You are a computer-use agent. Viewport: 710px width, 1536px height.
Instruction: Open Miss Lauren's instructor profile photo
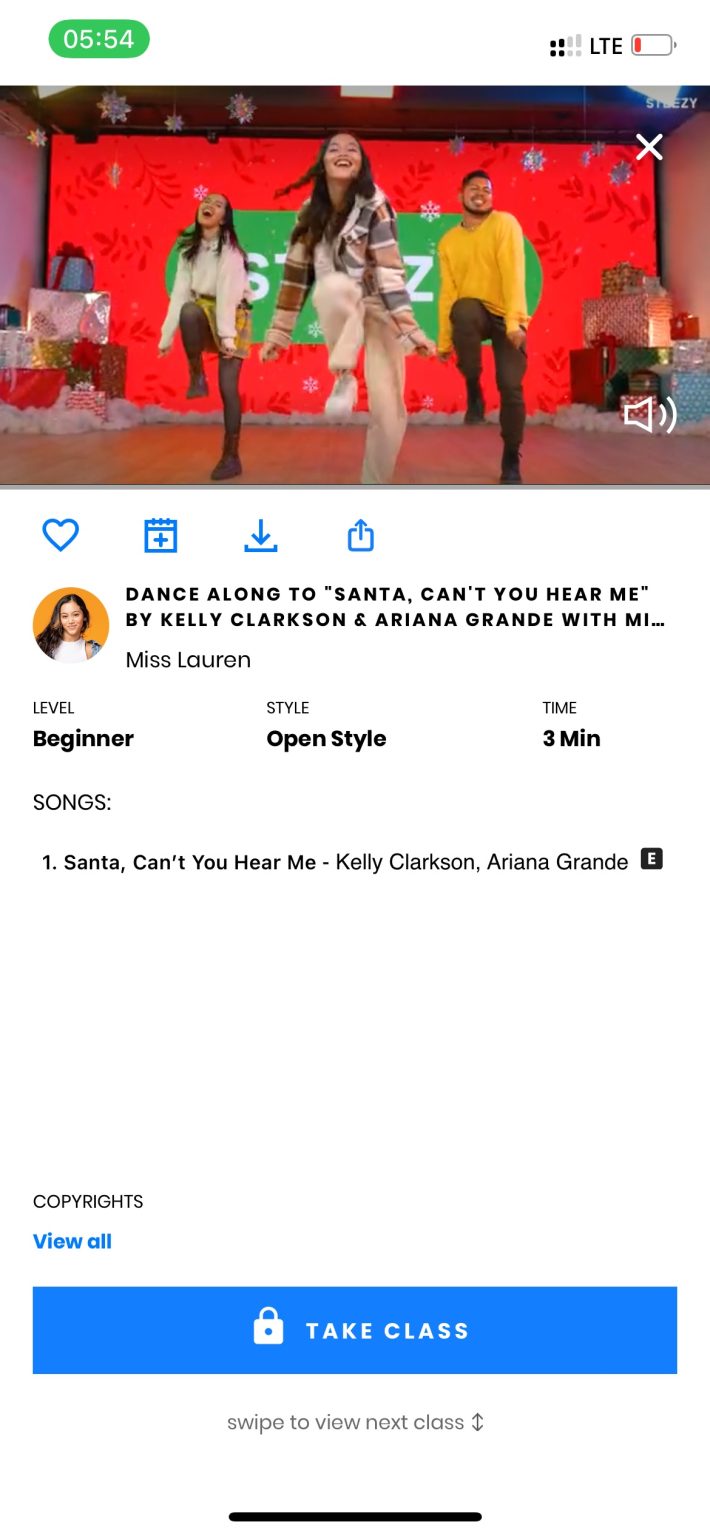pyautogui.click(x=71, y=625)
